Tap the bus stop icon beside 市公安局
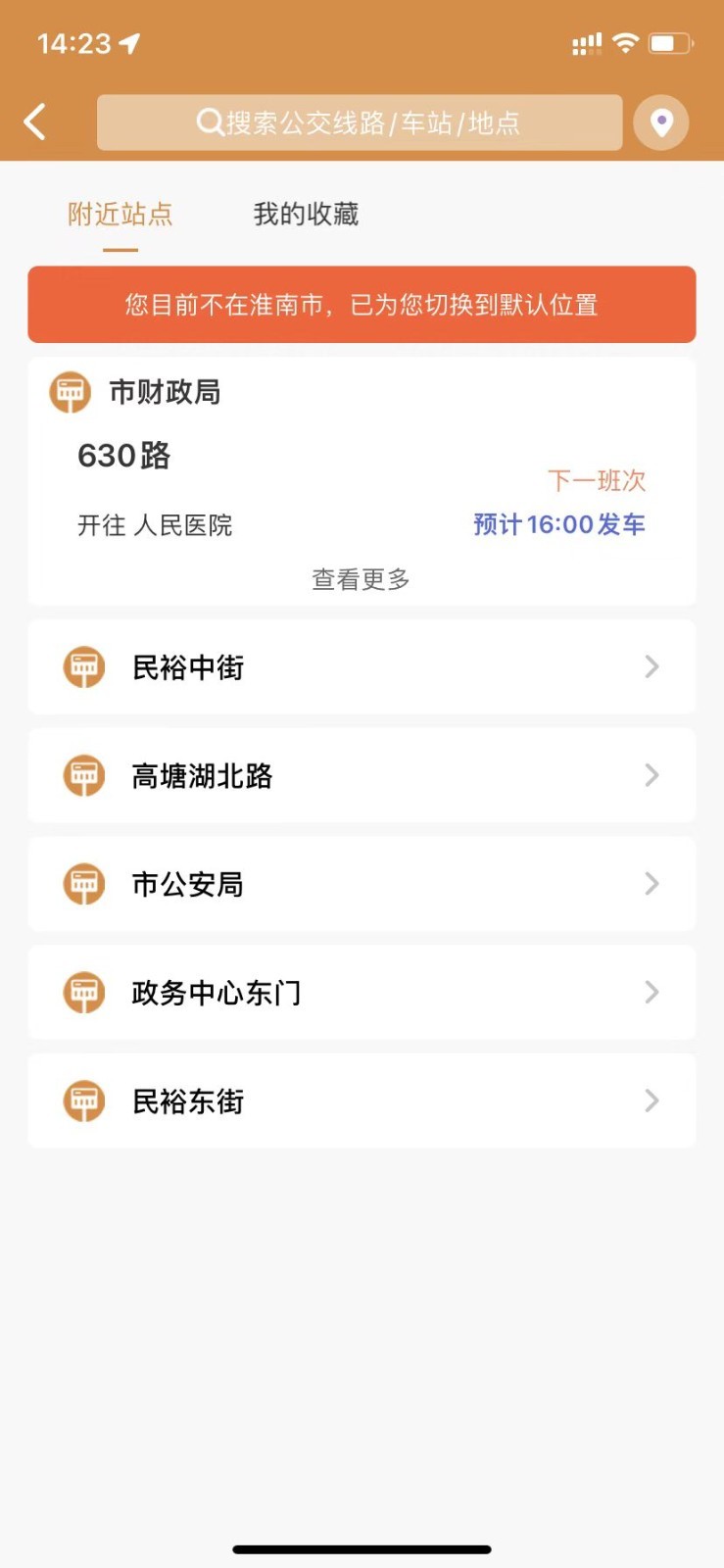 (84, 884)
